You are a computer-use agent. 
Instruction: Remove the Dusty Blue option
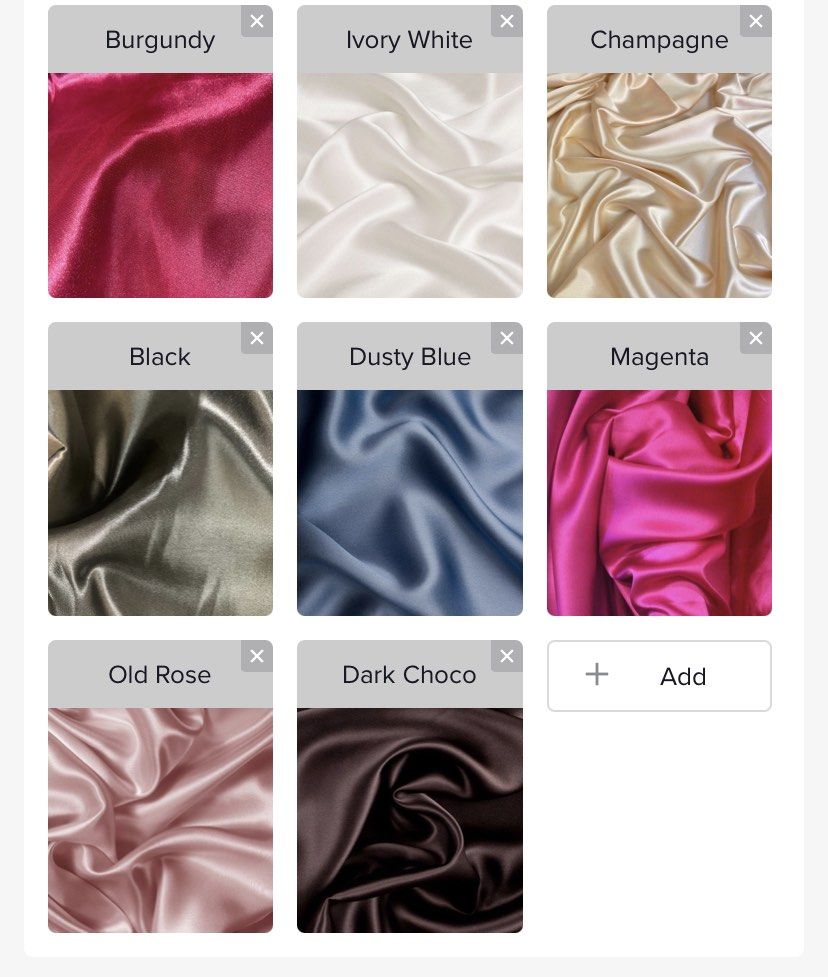pos(507,338)
